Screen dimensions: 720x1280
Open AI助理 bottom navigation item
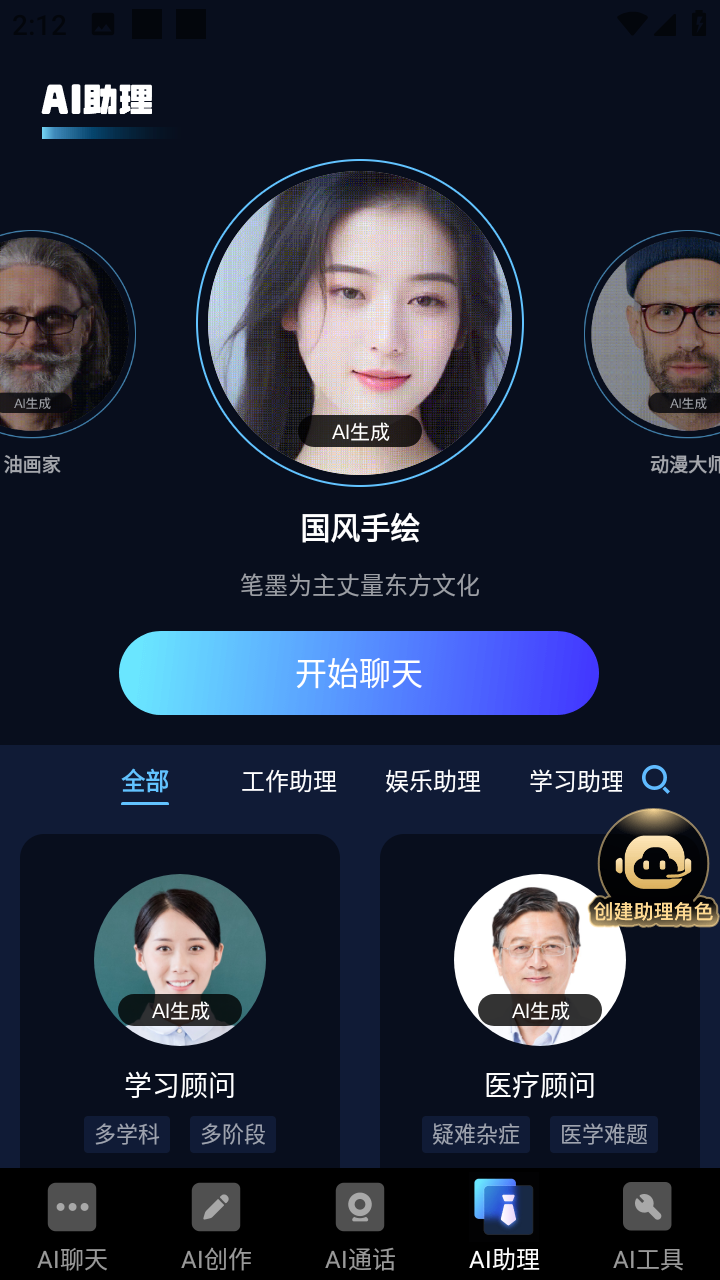tap(504, 1225)
